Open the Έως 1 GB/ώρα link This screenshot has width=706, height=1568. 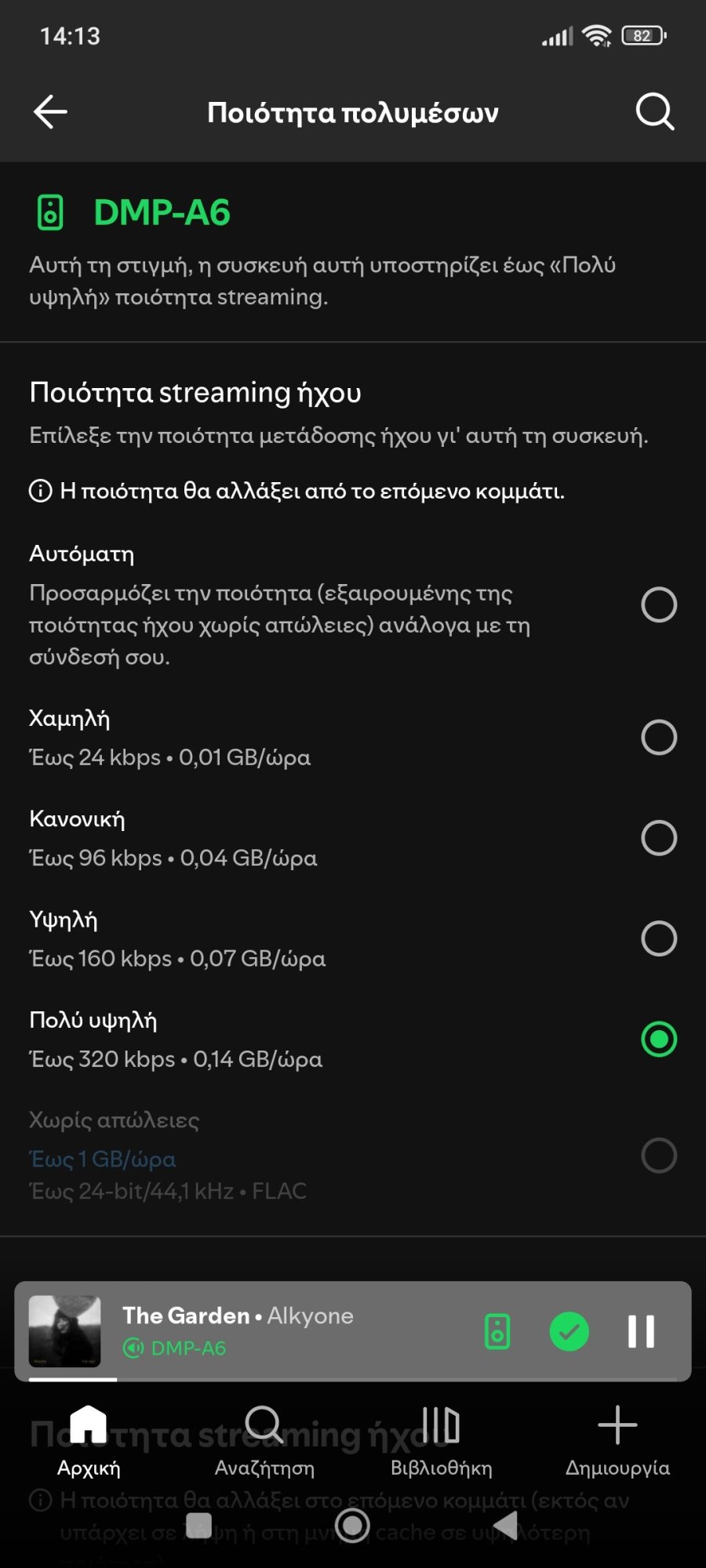click(102, 1159)
